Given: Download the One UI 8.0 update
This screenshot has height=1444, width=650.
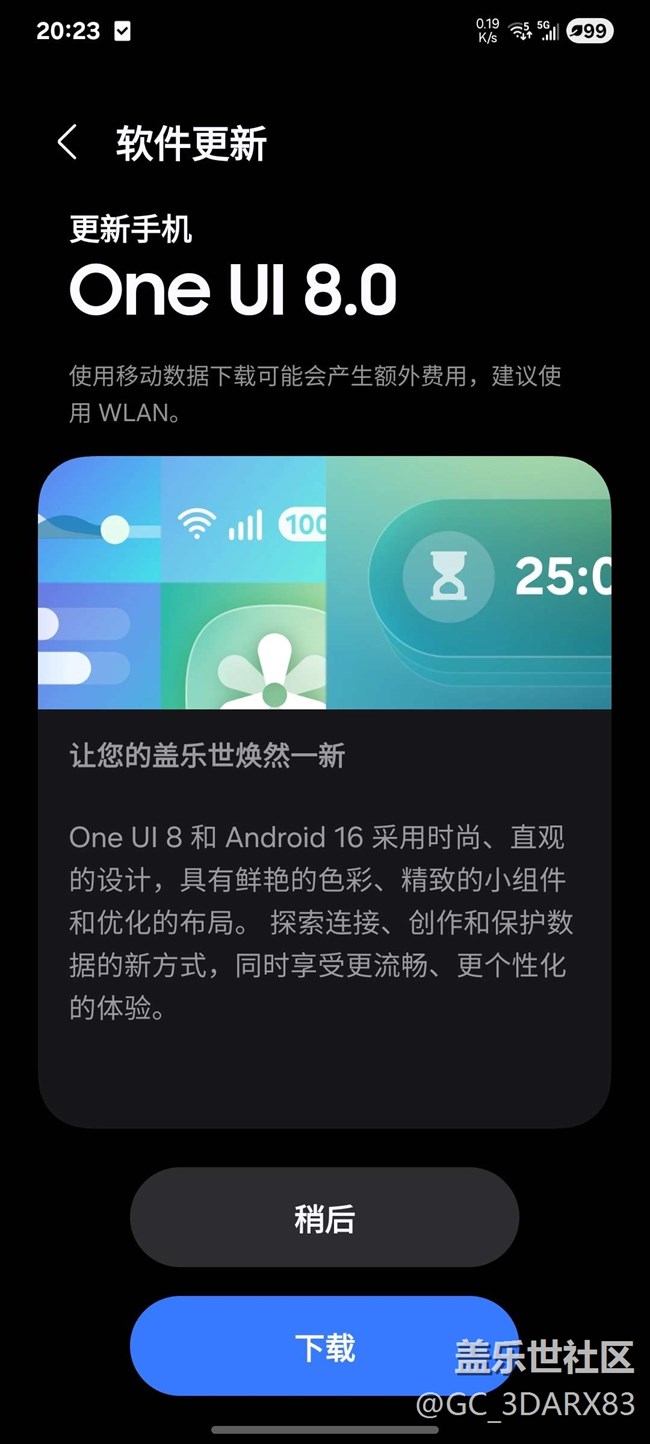Looking at the screenshot, I should pos(324,1346).
